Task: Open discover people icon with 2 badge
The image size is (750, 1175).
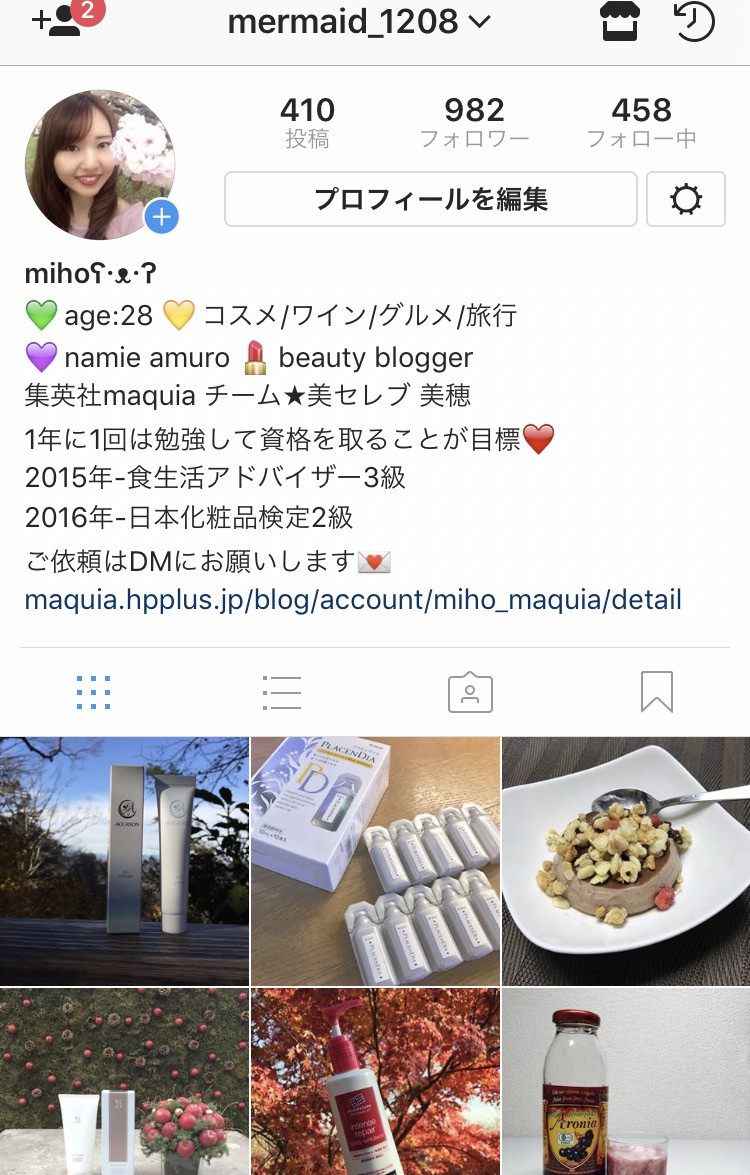Action: point(58,22)
